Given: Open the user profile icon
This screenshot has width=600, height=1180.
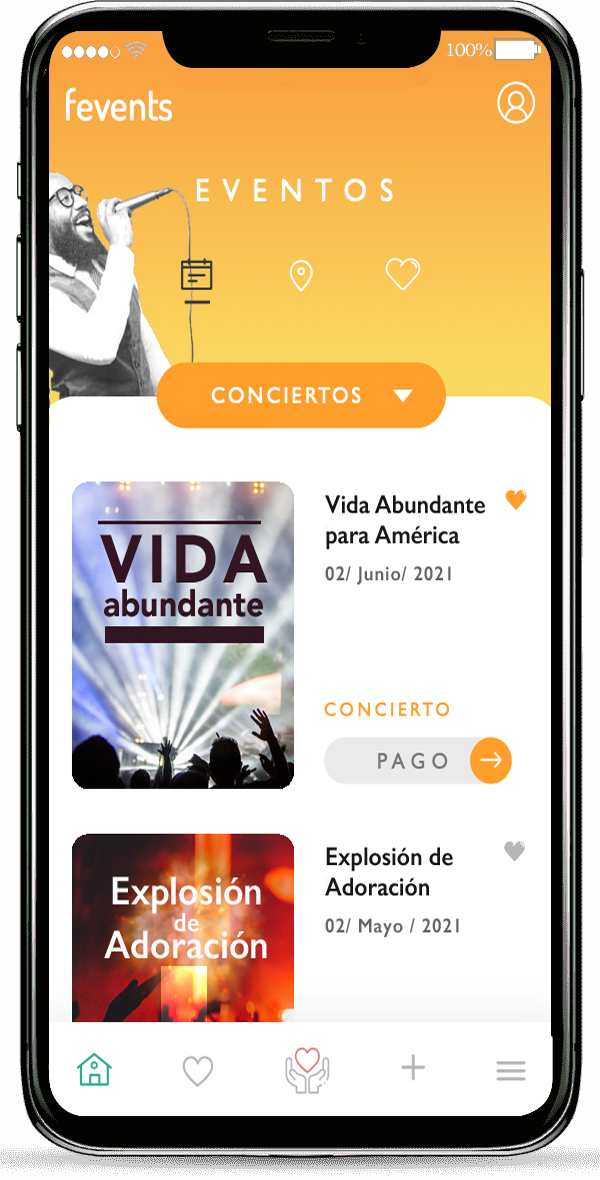Looking at the screenshot, I should click(516, 103).
